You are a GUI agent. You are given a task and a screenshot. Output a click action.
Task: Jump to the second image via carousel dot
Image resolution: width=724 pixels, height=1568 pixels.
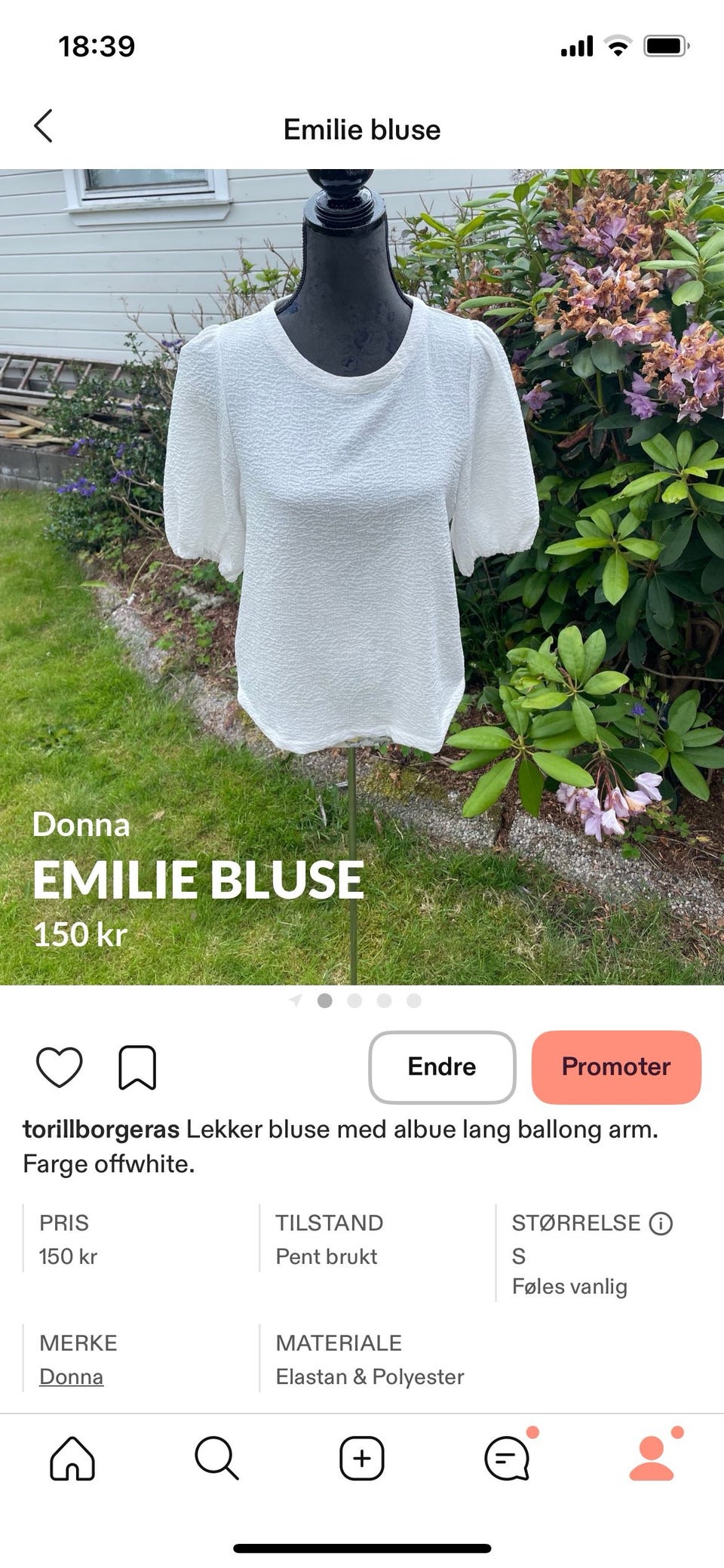pos(354,1000)
